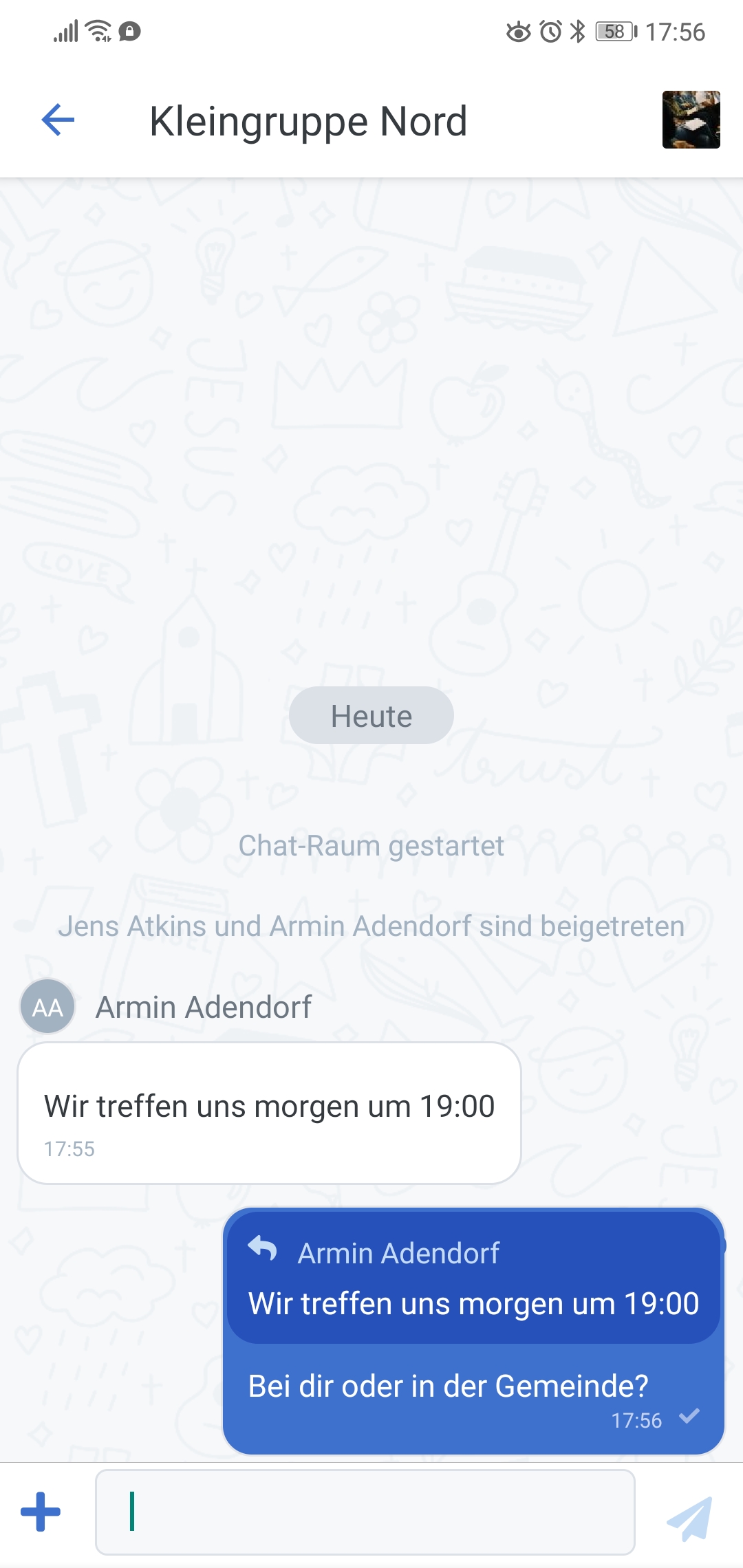Image resolution: width=743 pixels, height=1568 pixels.
Task: Open Armin Adendorf's AA avatar
Action: tap(47, 1007)
